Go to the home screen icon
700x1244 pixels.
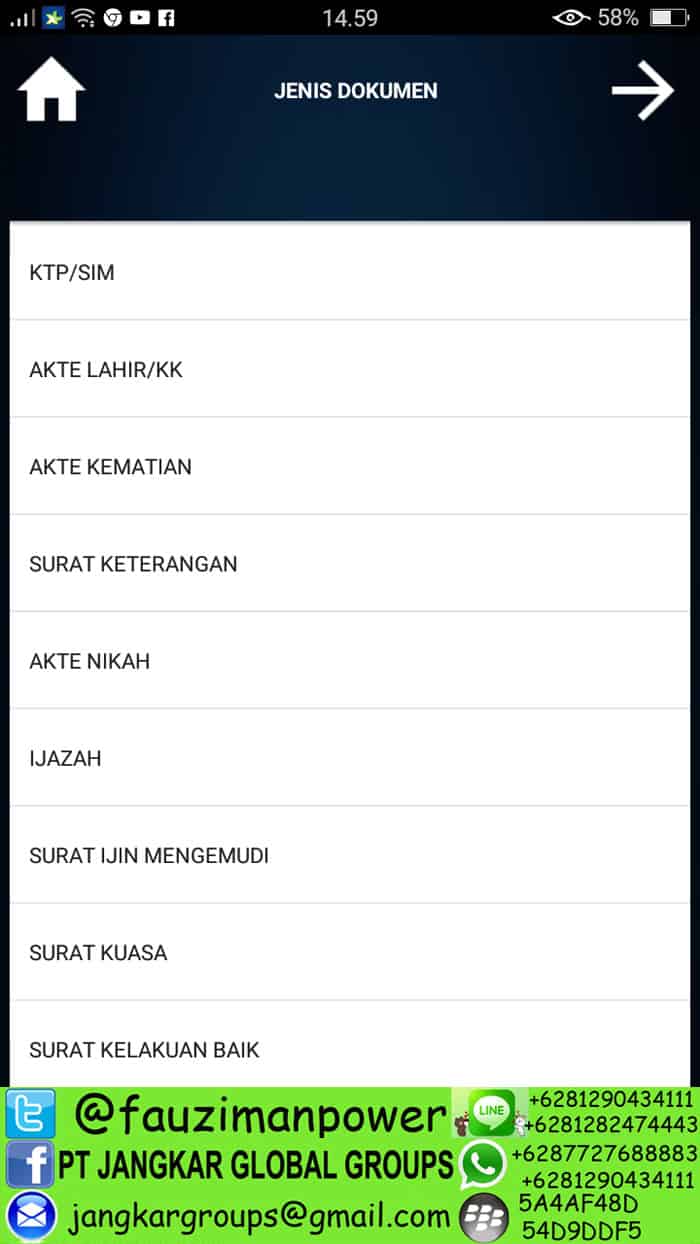point(51,90)
